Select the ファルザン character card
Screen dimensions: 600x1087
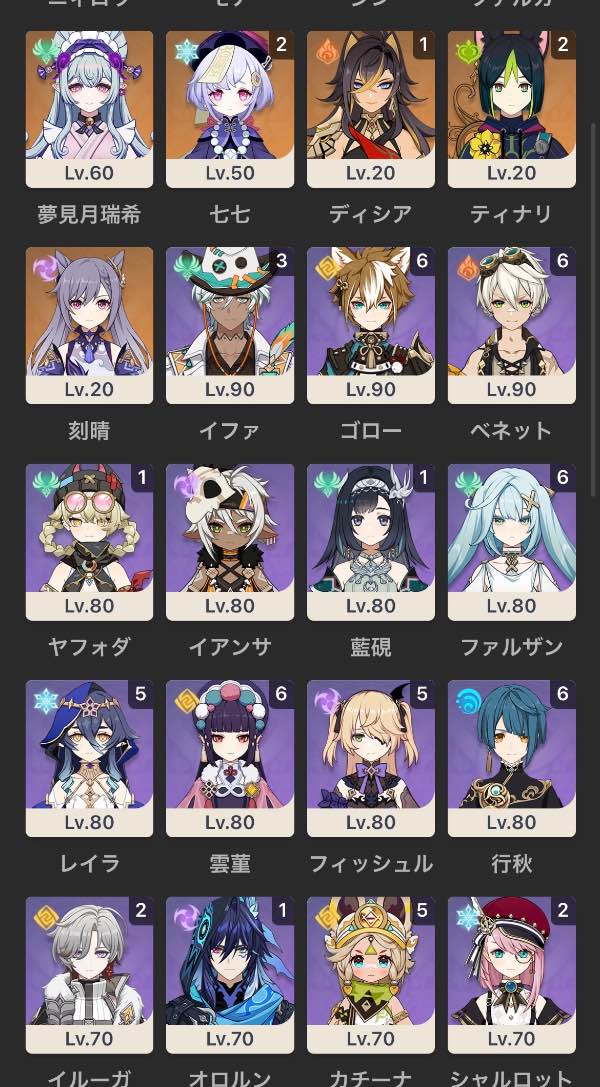[x=511, y=542]
